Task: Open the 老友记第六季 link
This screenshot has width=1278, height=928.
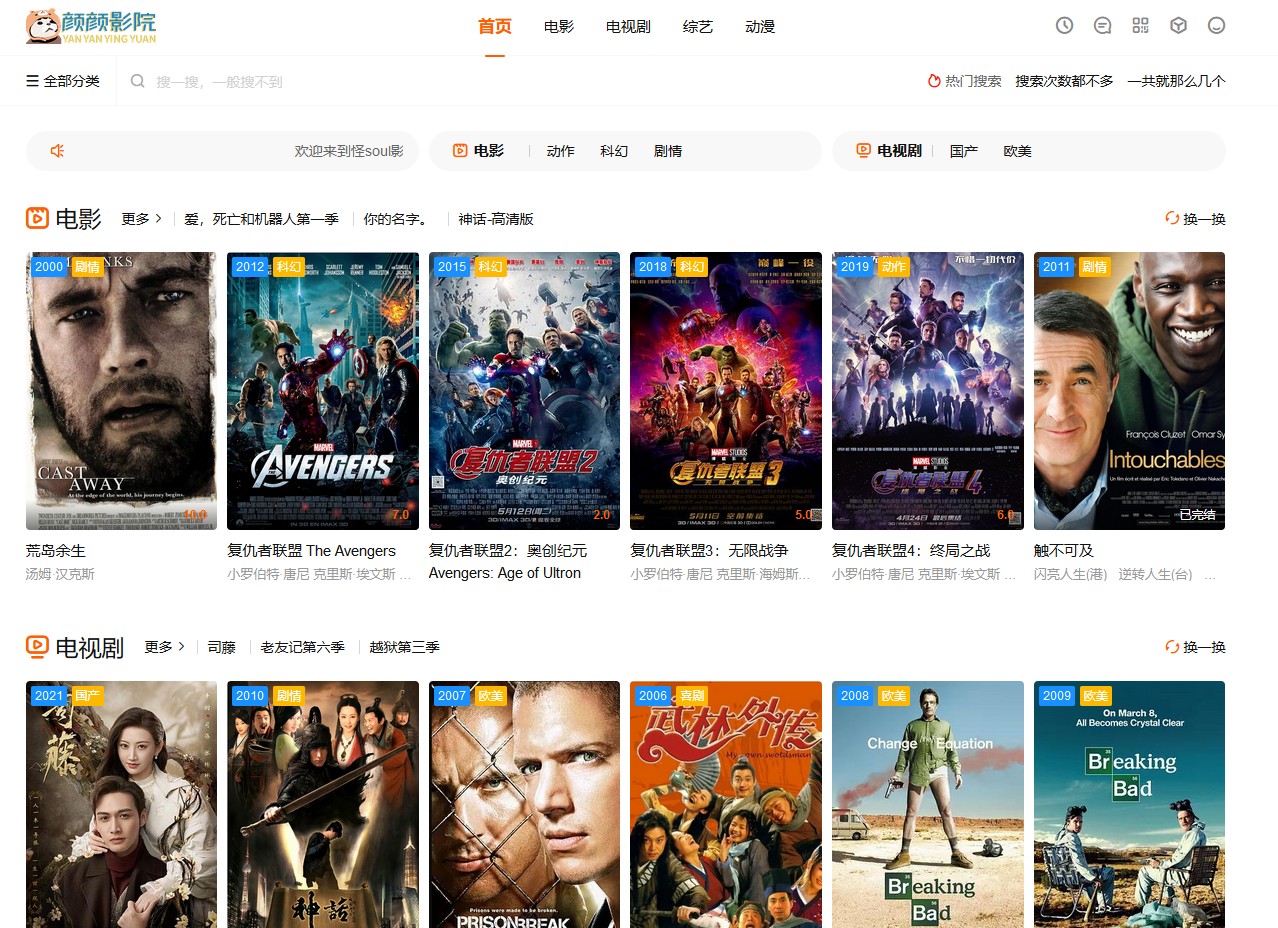Action: [x=302, y=647]
